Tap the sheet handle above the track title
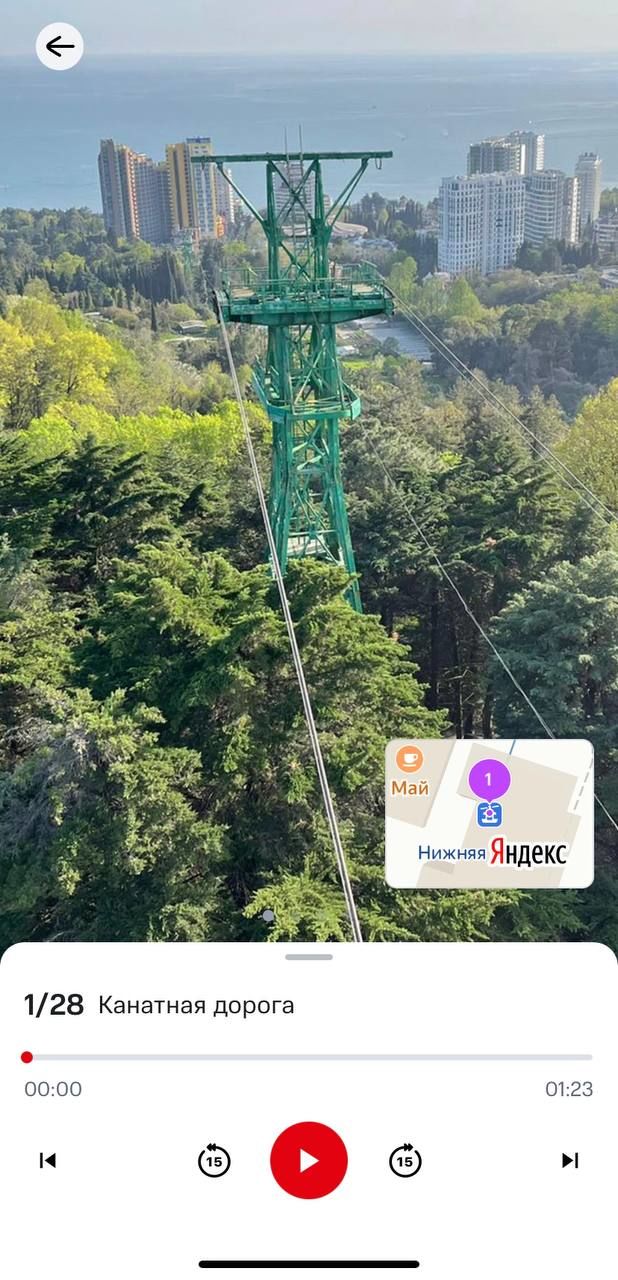Screen dimensions: 618x1280 (309, 957)
